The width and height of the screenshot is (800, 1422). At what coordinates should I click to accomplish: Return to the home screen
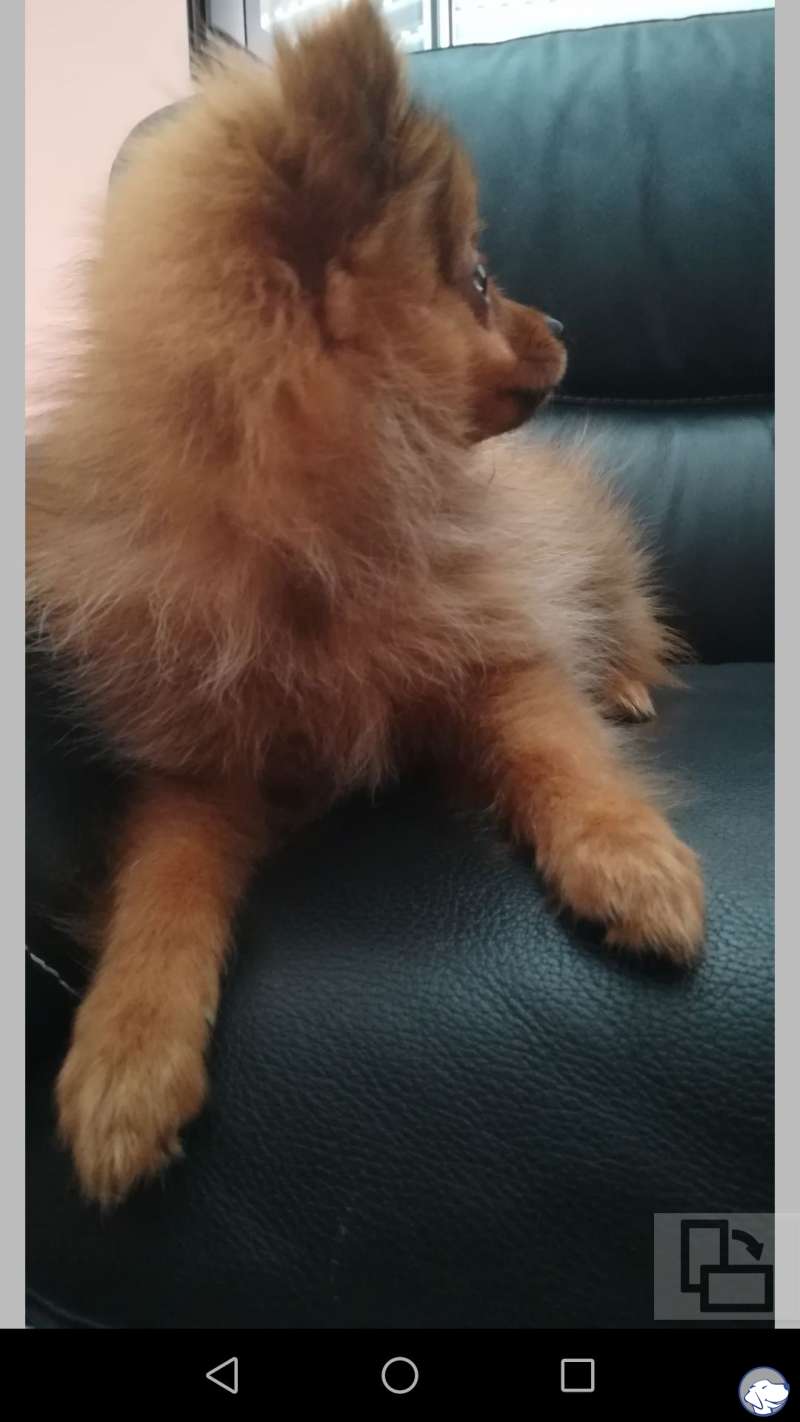point(400,1375)
